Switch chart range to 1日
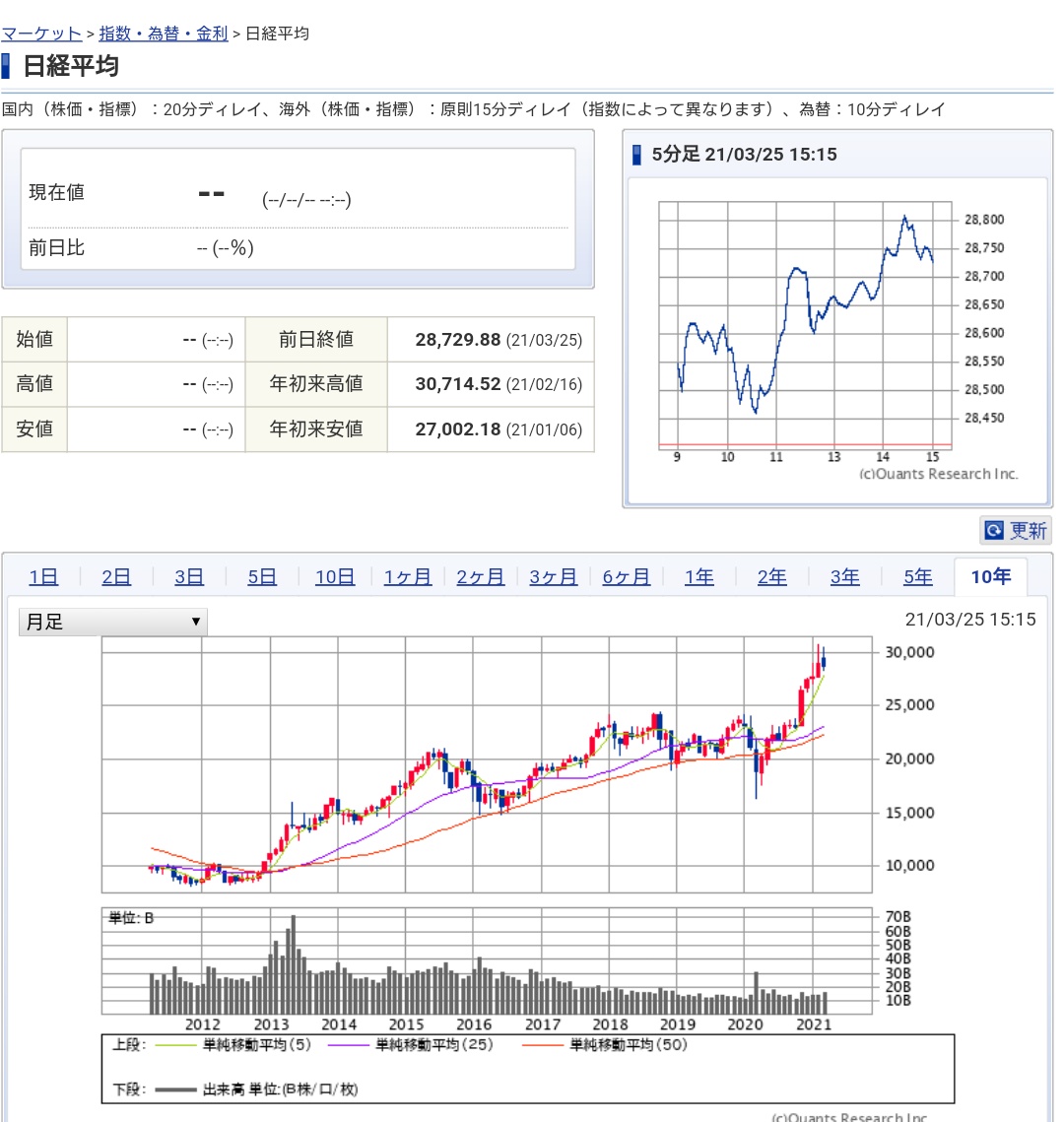The height and width of the screenshot is (1122, 1064). (43, 577)
